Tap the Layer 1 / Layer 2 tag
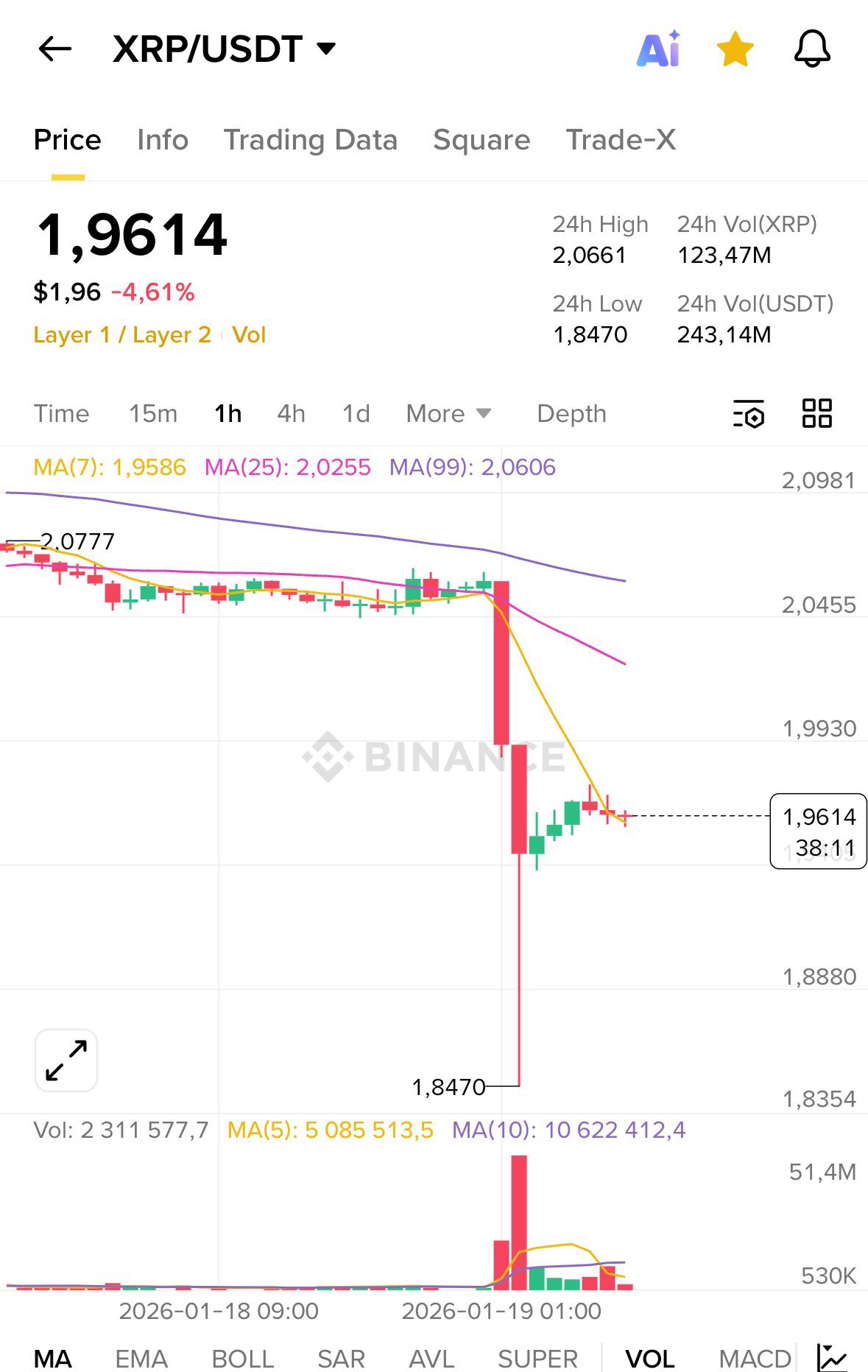Image resolution: width=868 pixels, height=1372 pixels. pyautogui.click(x=122, y=335)
